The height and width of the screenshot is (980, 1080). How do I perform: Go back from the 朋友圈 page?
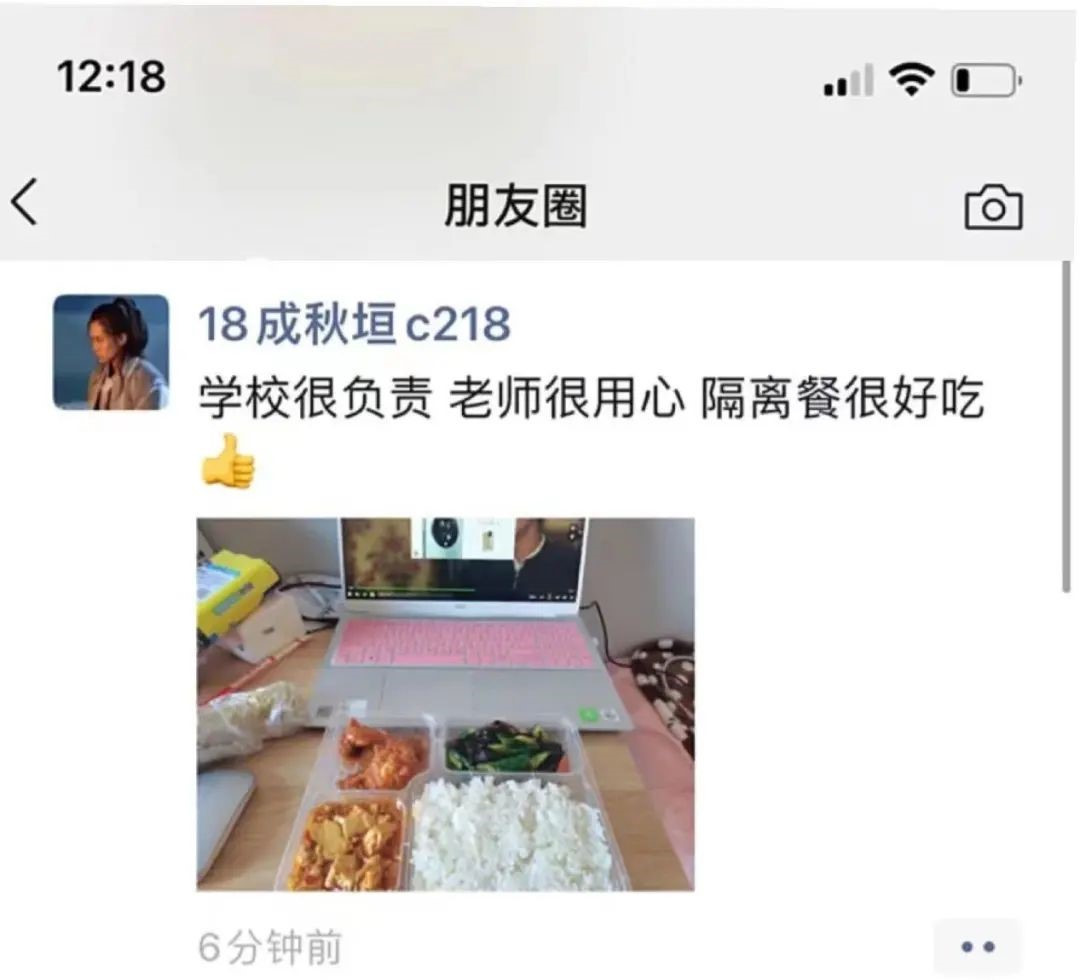tap(25, 203)
